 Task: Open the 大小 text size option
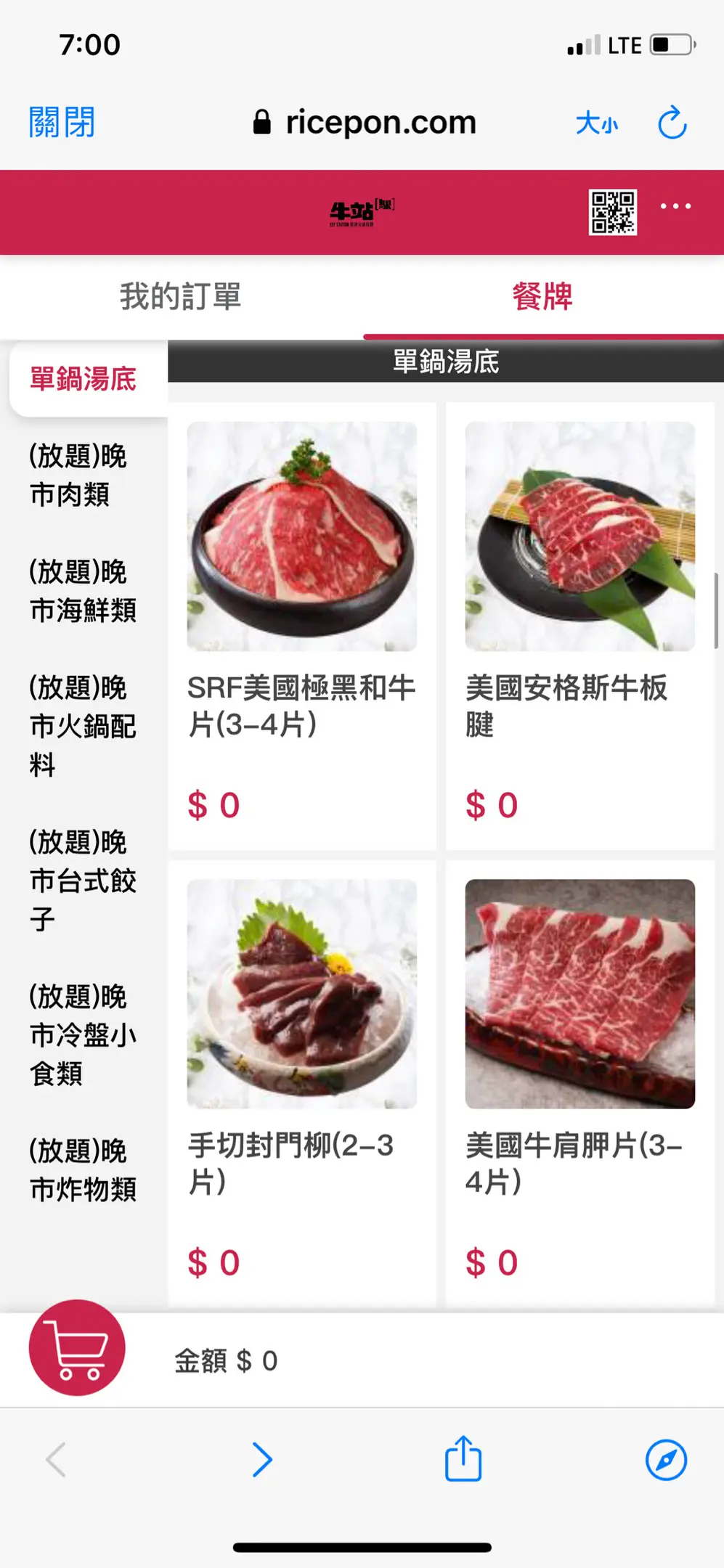point(596,123)
